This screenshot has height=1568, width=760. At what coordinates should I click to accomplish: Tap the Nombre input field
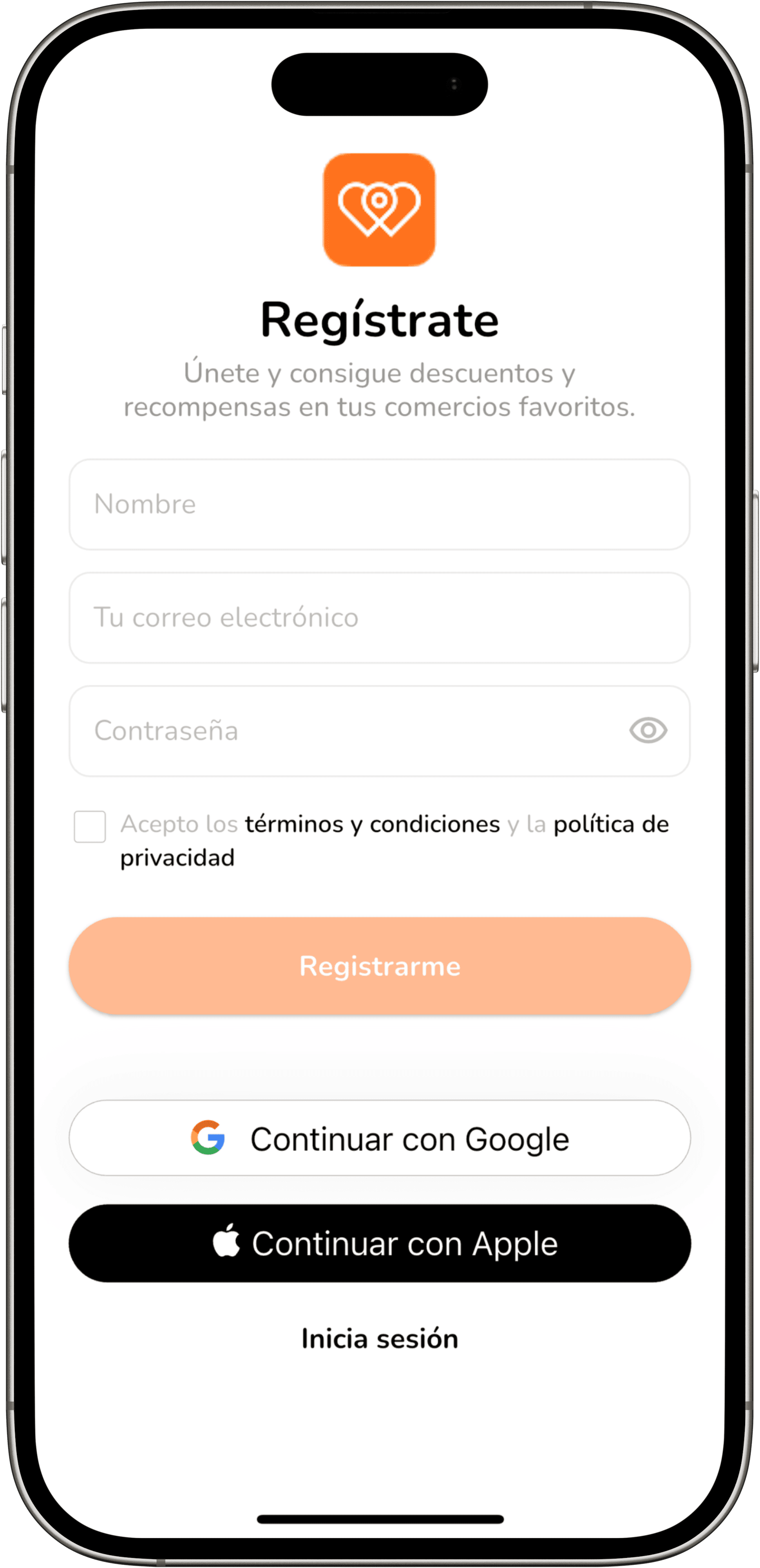pos(379,505)
